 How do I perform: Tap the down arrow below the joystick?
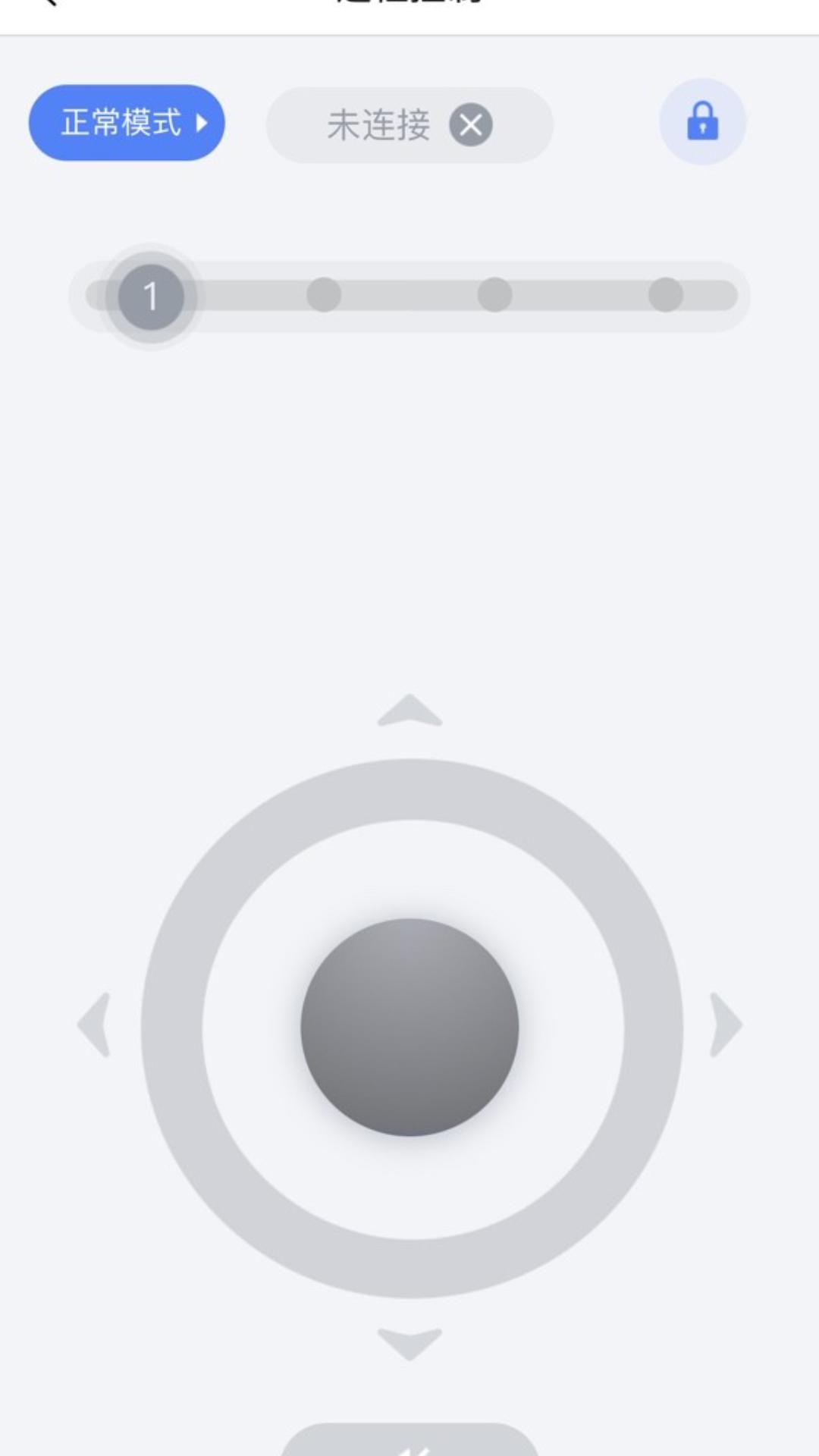click(409, 1344)
